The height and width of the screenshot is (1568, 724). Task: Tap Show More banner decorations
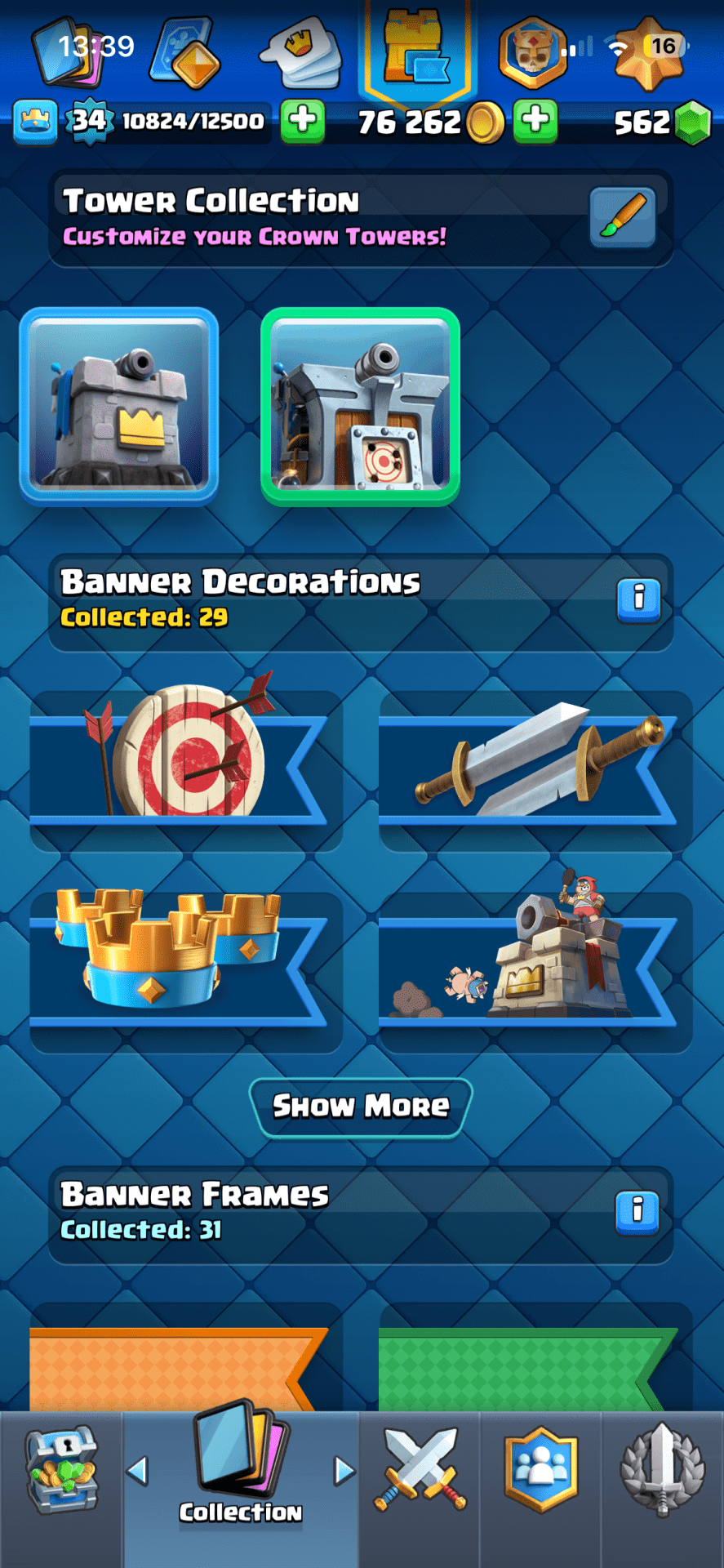coord(361,1107)
